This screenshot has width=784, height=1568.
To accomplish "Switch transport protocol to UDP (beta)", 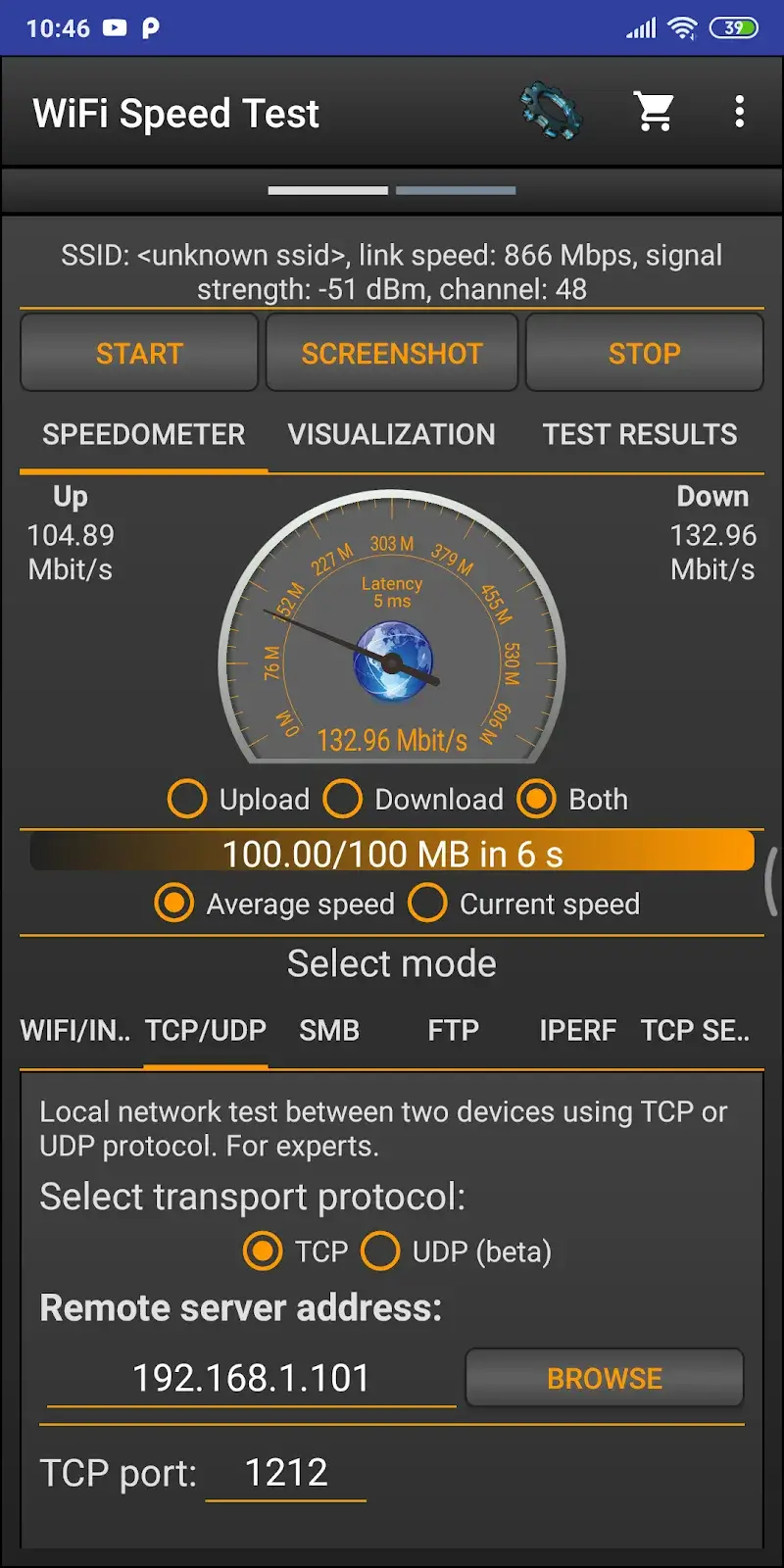I will pyautogui.click(x=380, y=1251).
